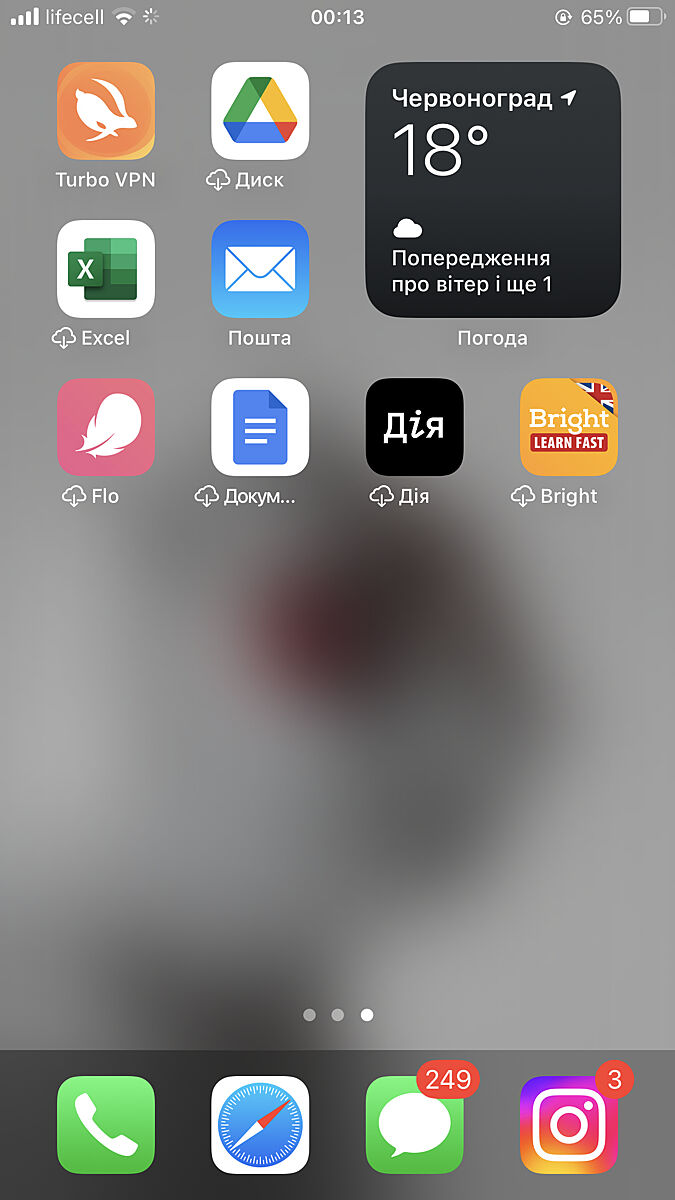Open the Turbo VPN app
675x1200 pixels.
106,111
